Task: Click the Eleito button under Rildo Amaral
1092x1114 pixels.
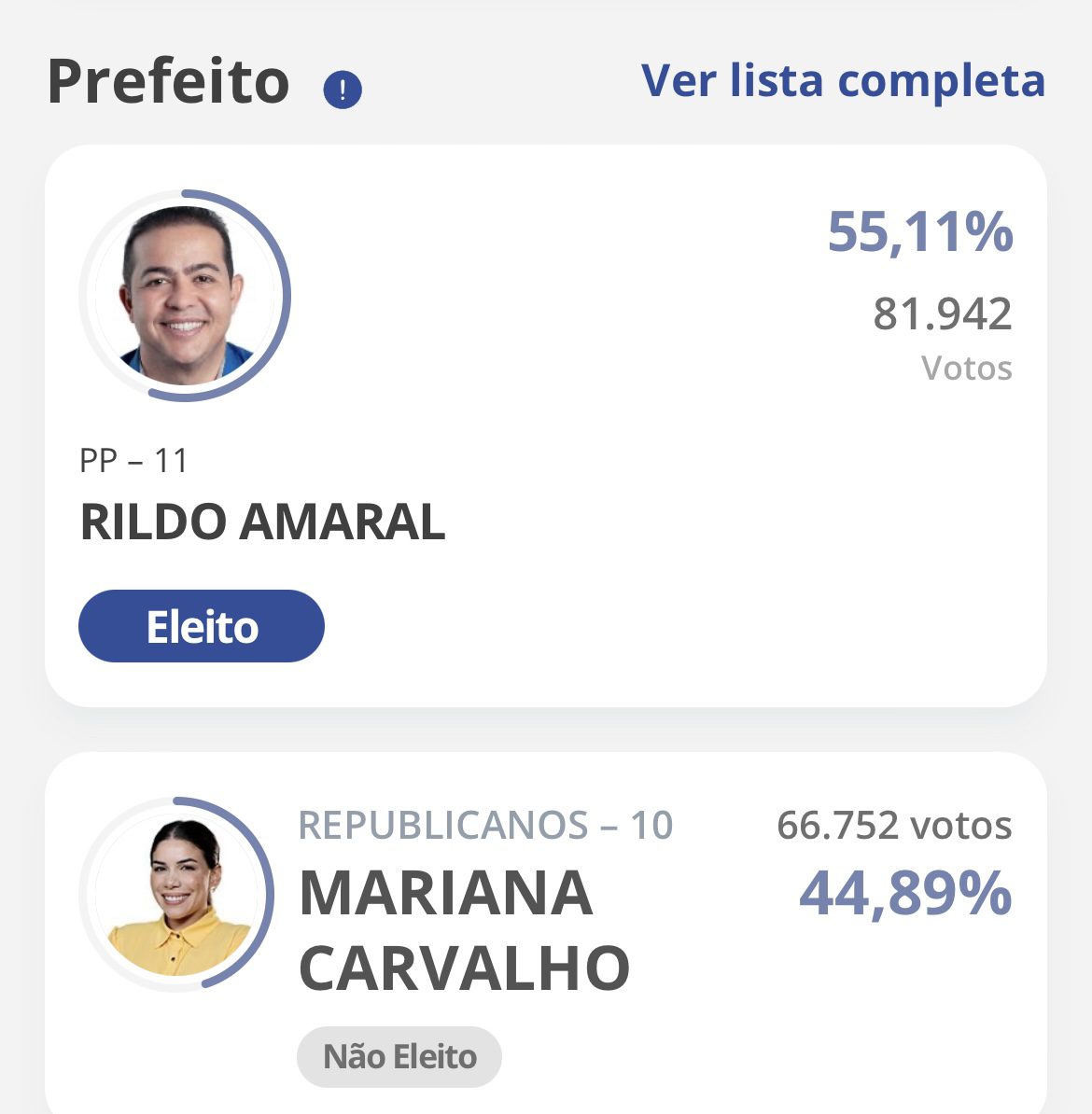Action: (202, 627)
